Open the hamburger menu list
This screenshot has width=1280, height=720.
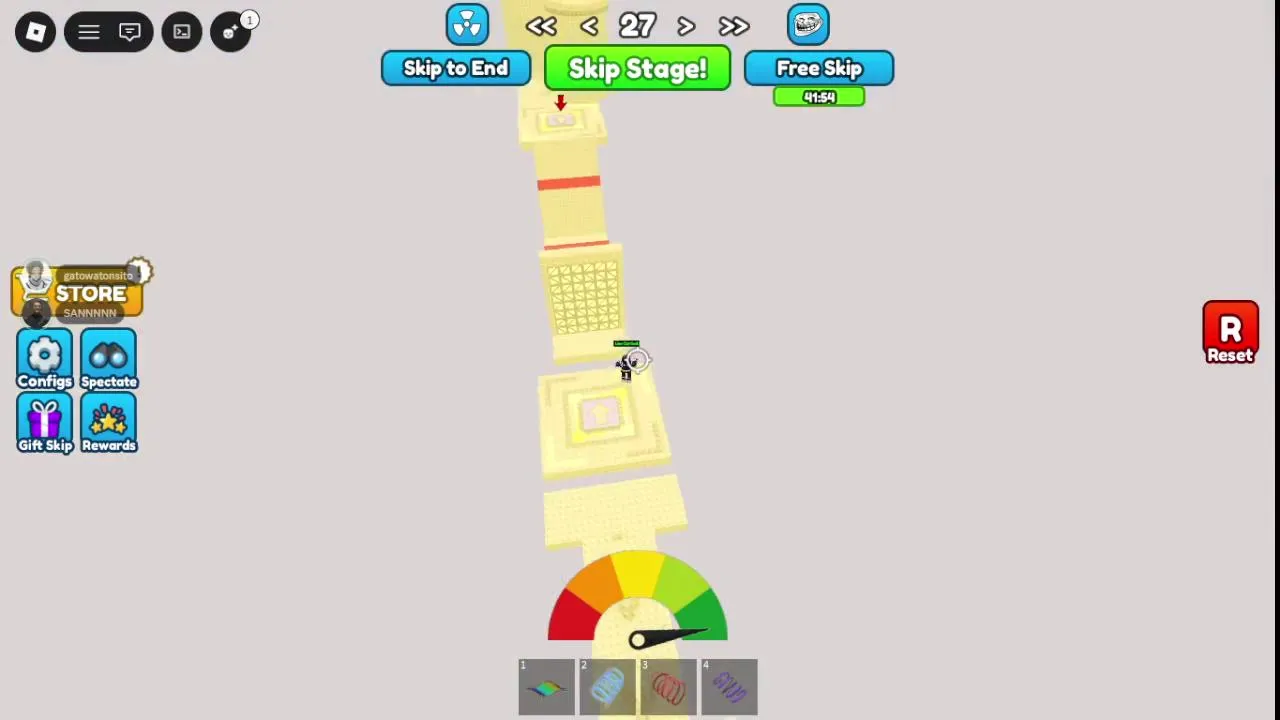(89, 32)
